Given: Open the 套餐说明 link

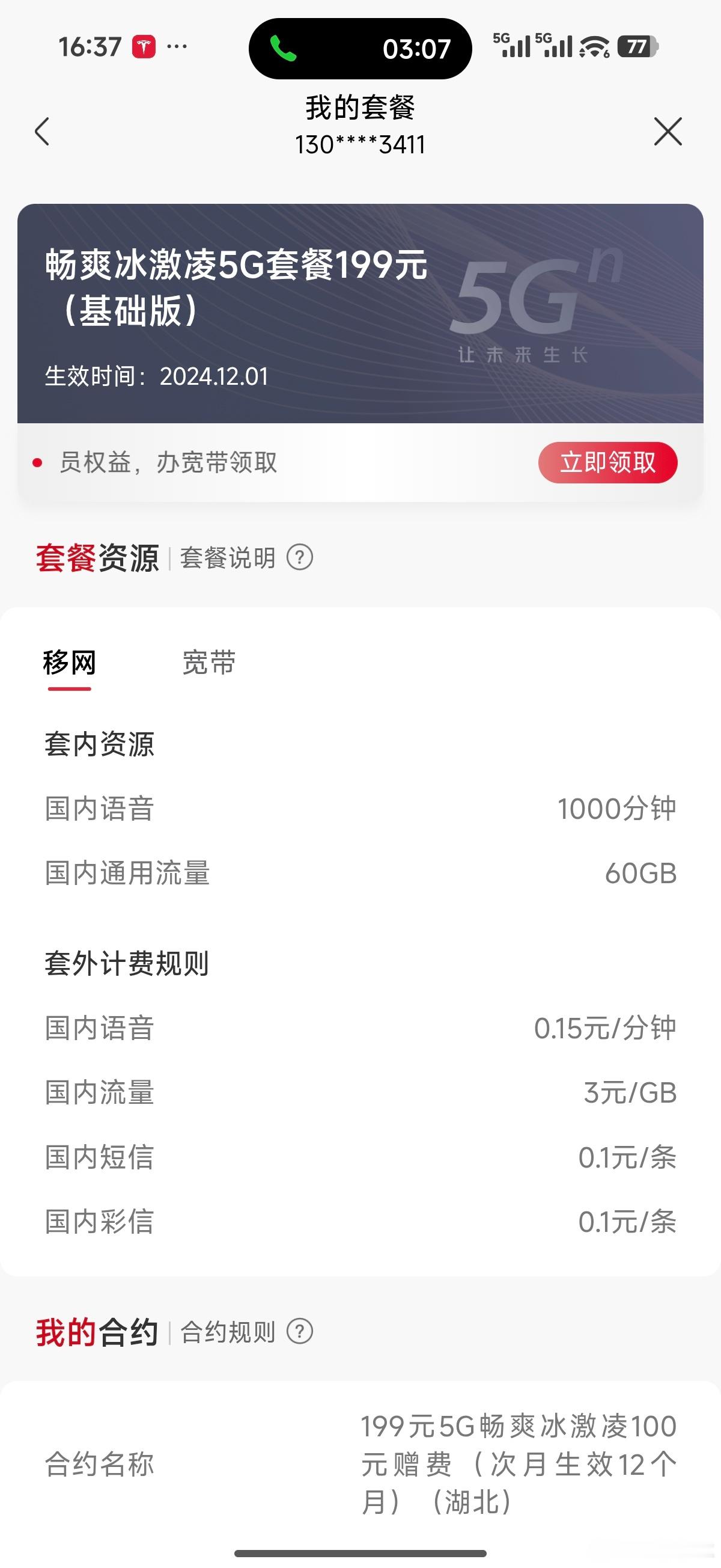Looking at the screenshot, I should click(x=228, y=557).
